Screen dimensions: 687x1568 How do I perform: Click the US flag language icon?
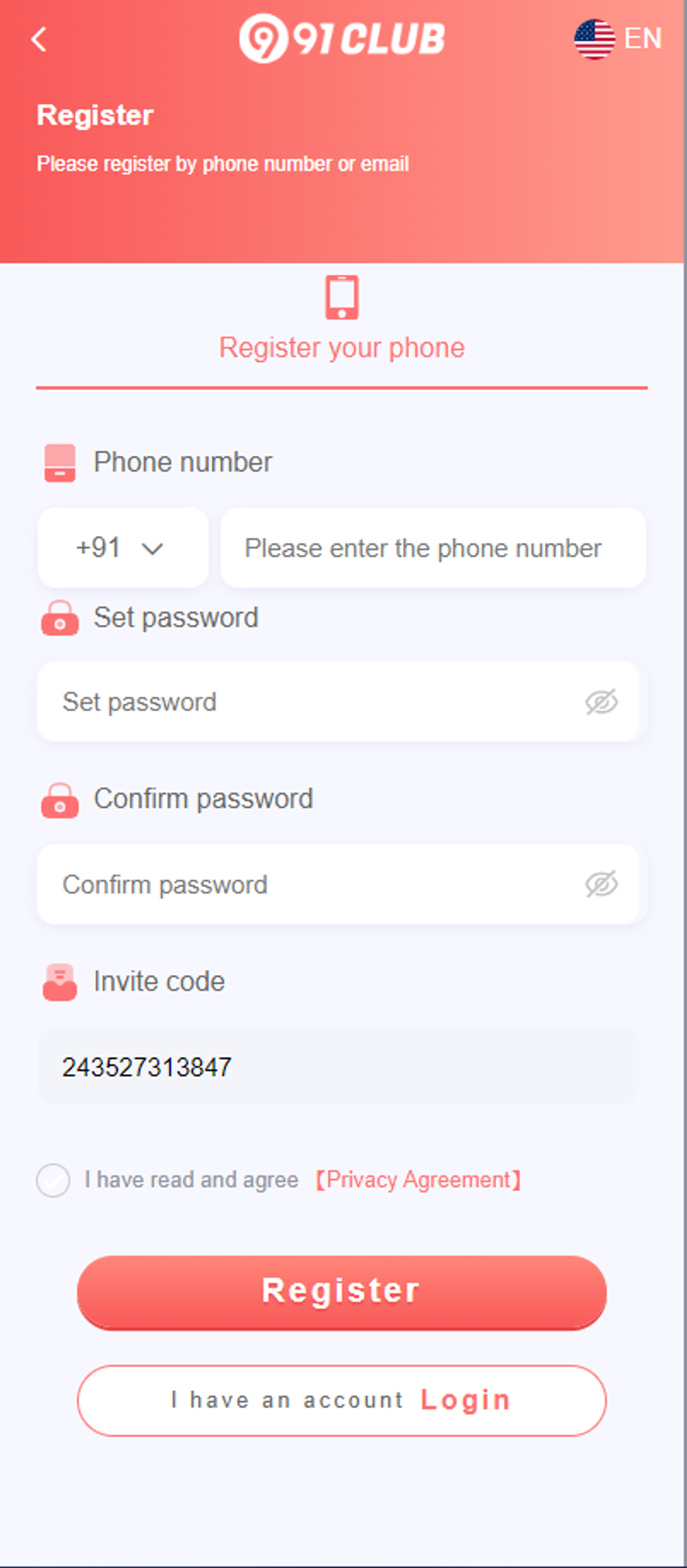(594, 38)
